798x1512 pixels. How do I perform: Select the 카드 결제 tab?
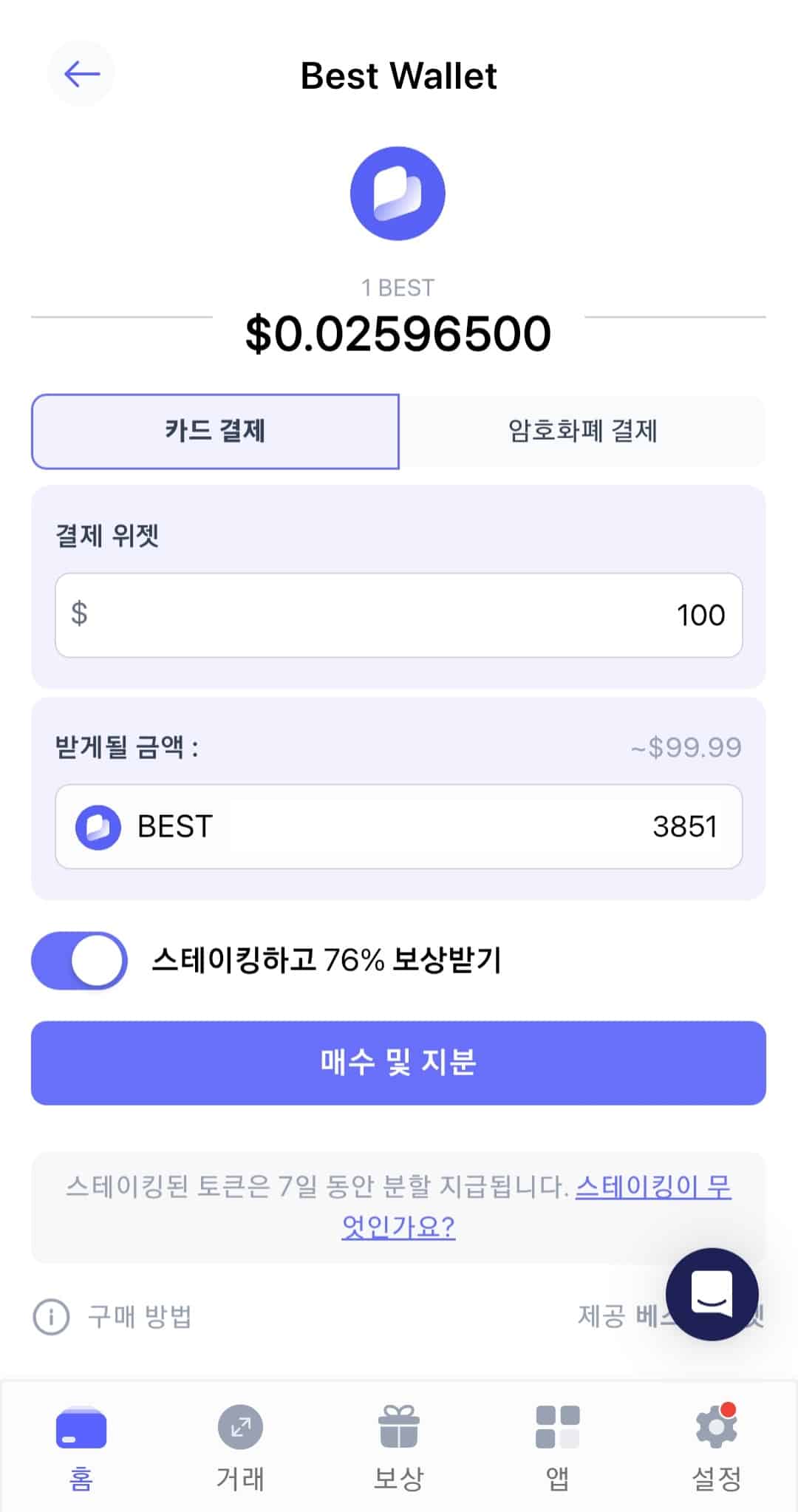[x=214, y=432]
